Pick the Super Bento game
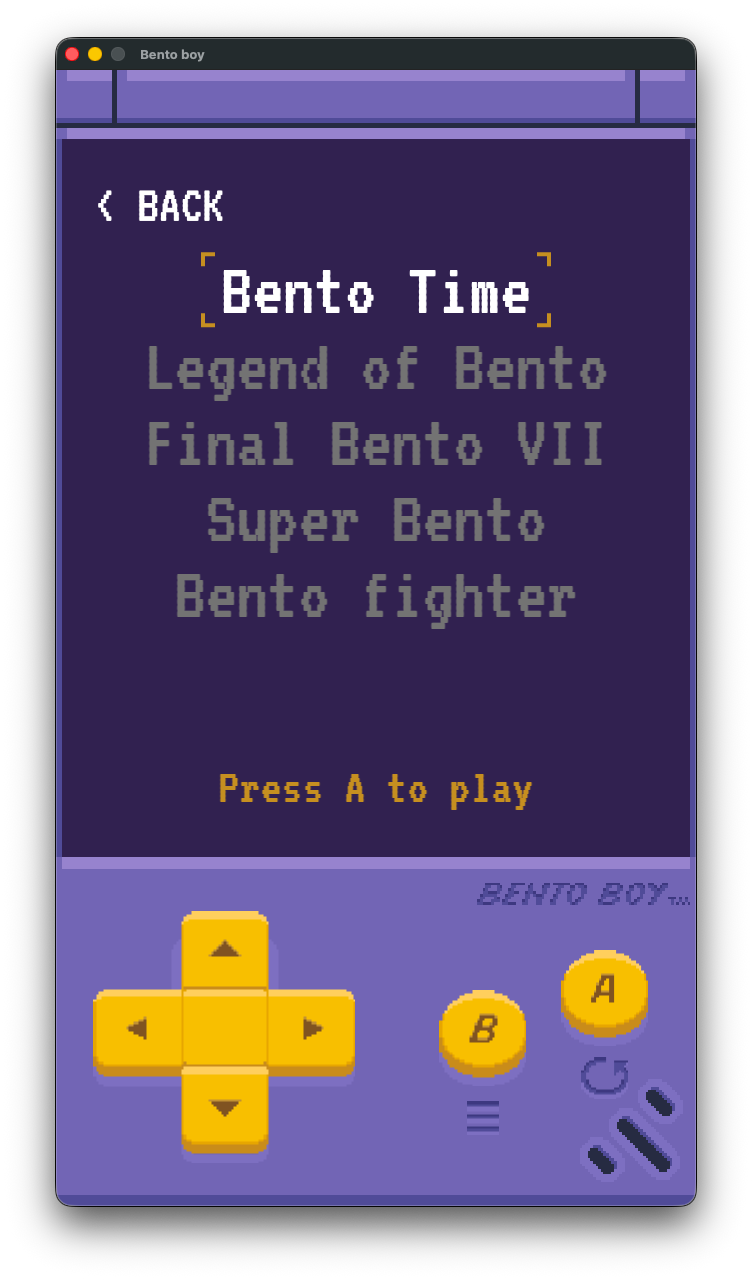The height and width of the screenshot is (1280, 752). [x=375, y=521]
